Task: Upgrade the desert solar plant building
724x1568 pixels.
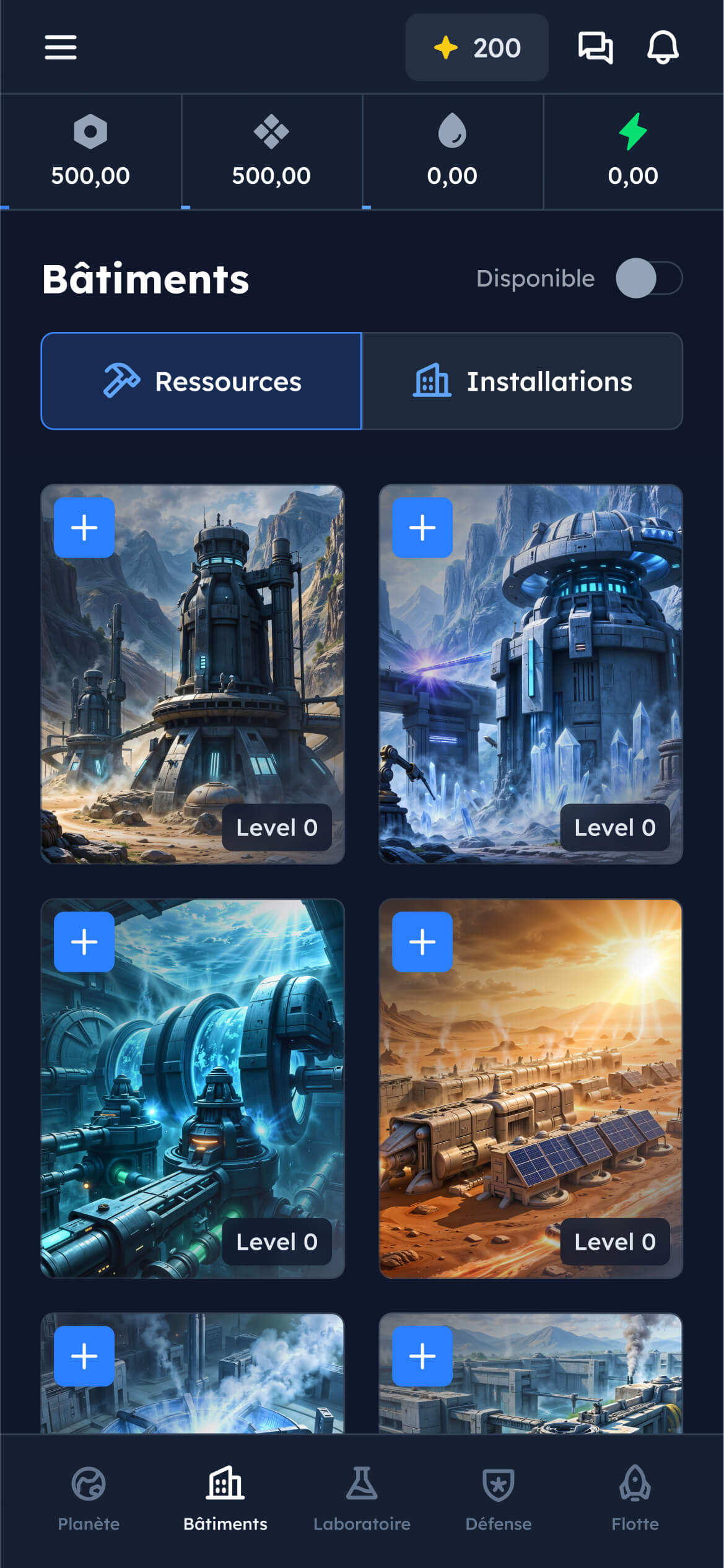Action: point(422,942)
